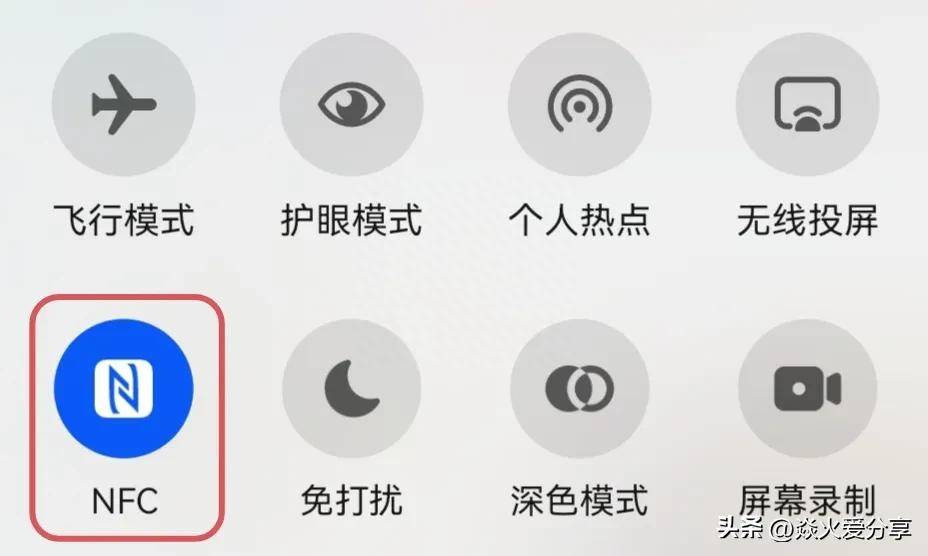Start screen recording (屏幕录制)

pos(807,389)
